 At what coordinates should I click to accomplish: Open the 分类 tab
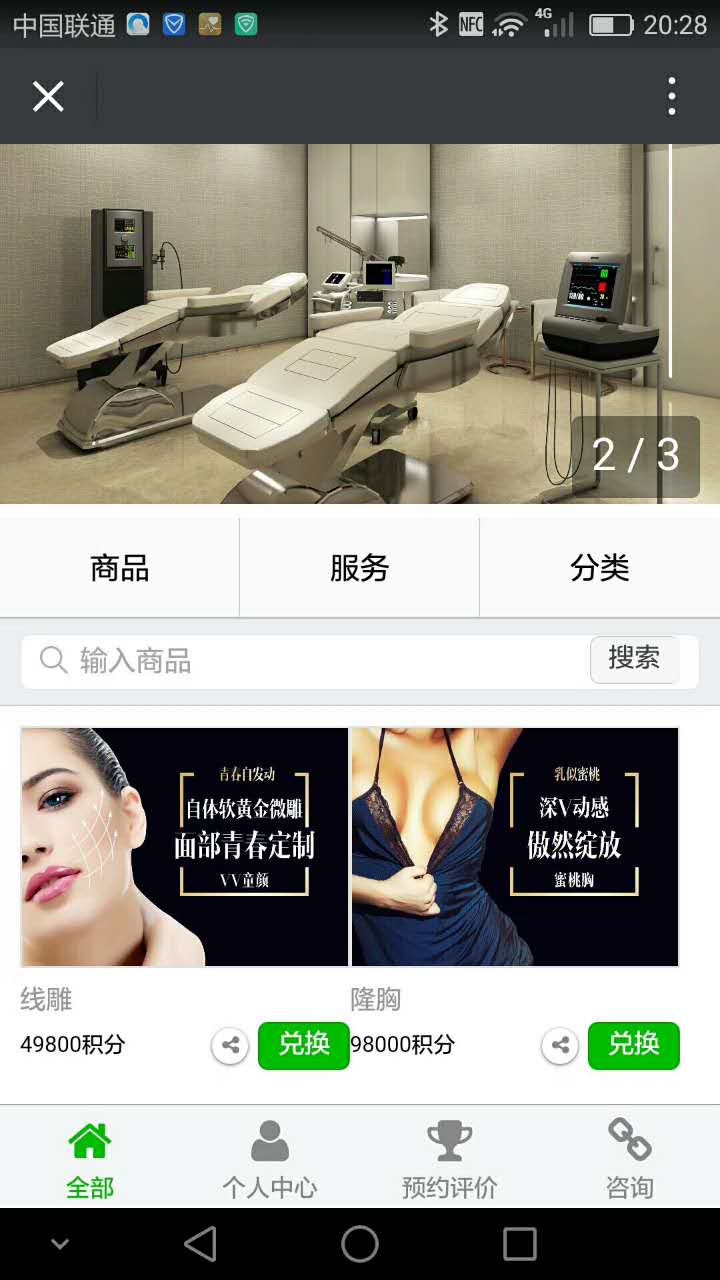[x=600, y=568]
